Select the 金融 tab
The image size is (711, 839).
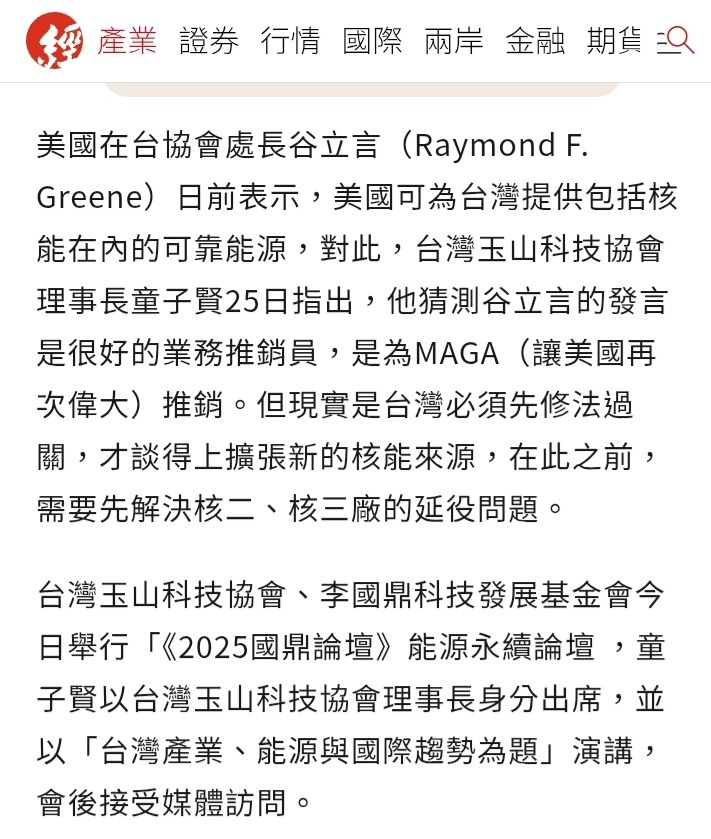tap(535, 42)
